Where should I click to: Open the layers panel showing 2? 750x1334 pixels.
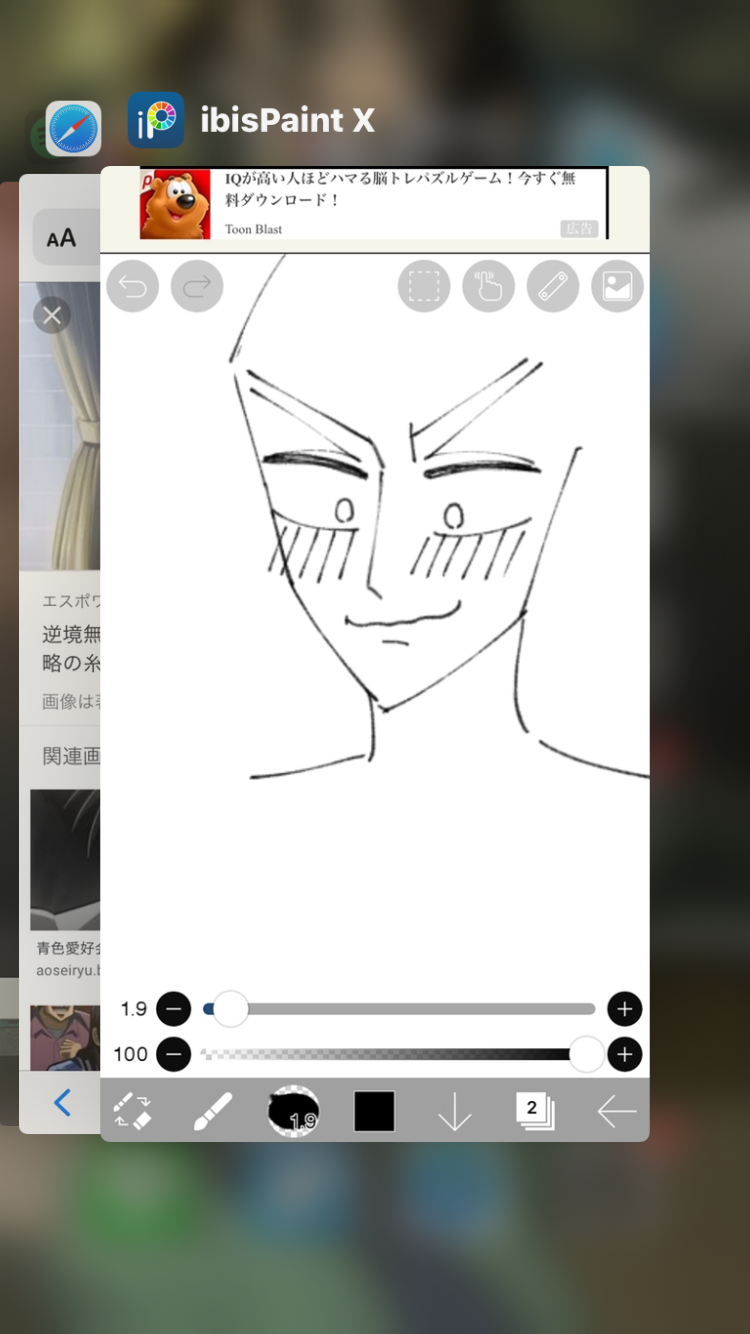535,1111
